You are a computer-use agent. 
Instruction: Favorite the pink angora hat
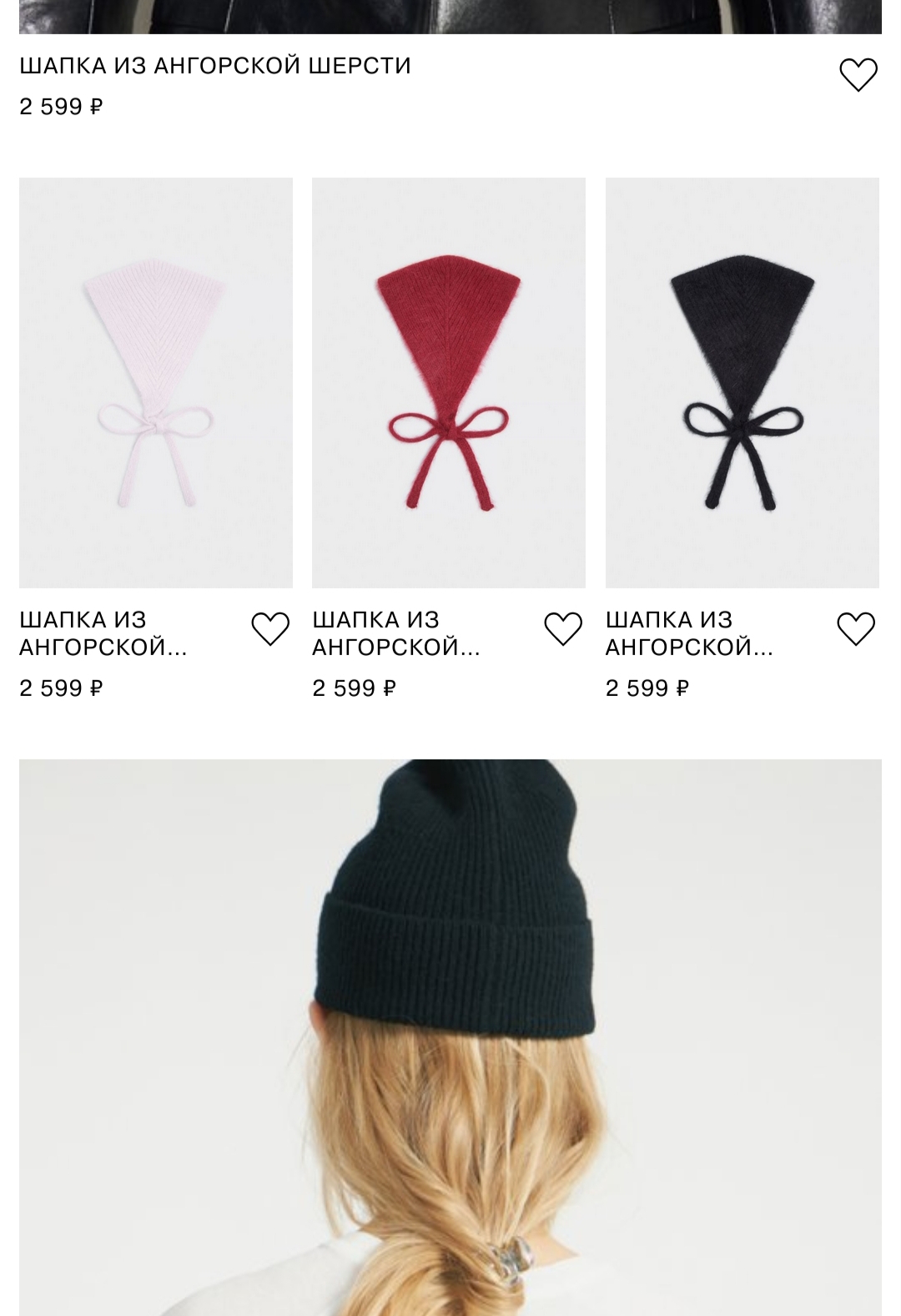click(270, 629)
